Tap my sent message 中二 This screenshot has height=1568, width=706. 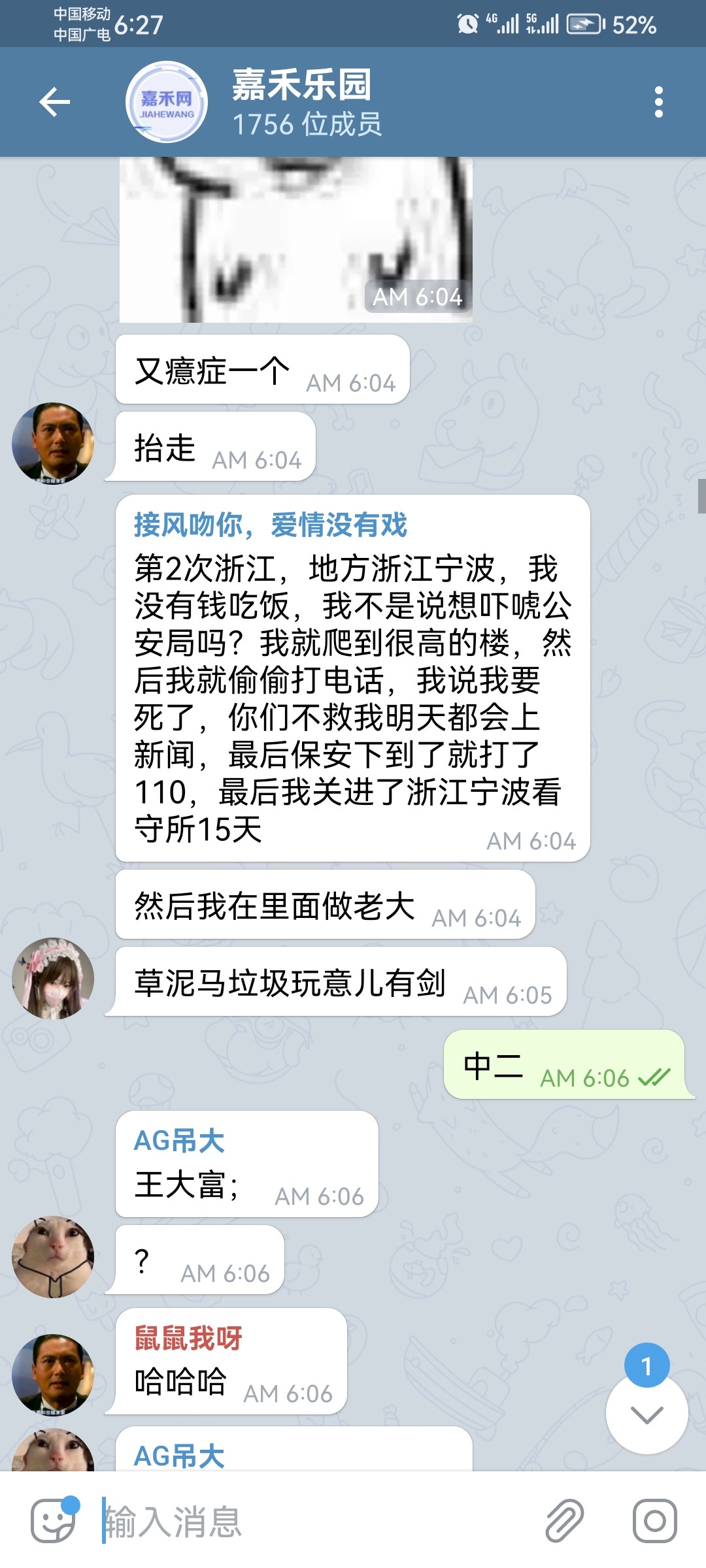coord(563,1065)
